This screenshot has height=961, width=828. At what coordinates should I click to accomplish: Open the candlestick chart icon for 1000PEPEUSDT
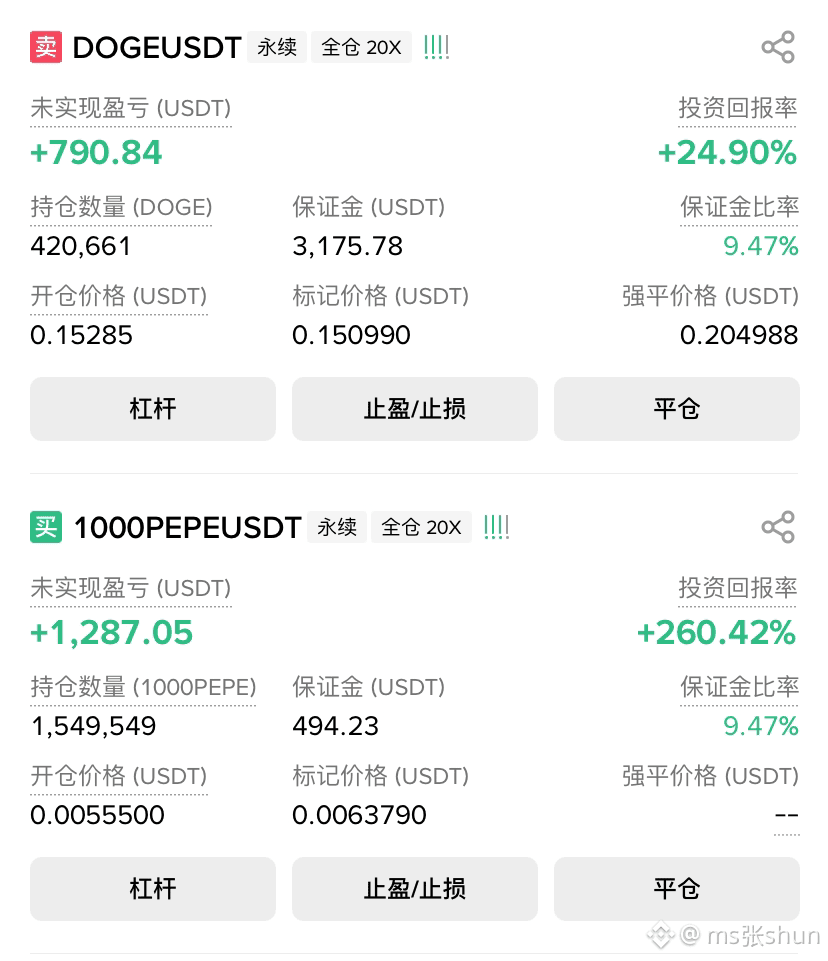pyautogui.click(x=496, y=527)
